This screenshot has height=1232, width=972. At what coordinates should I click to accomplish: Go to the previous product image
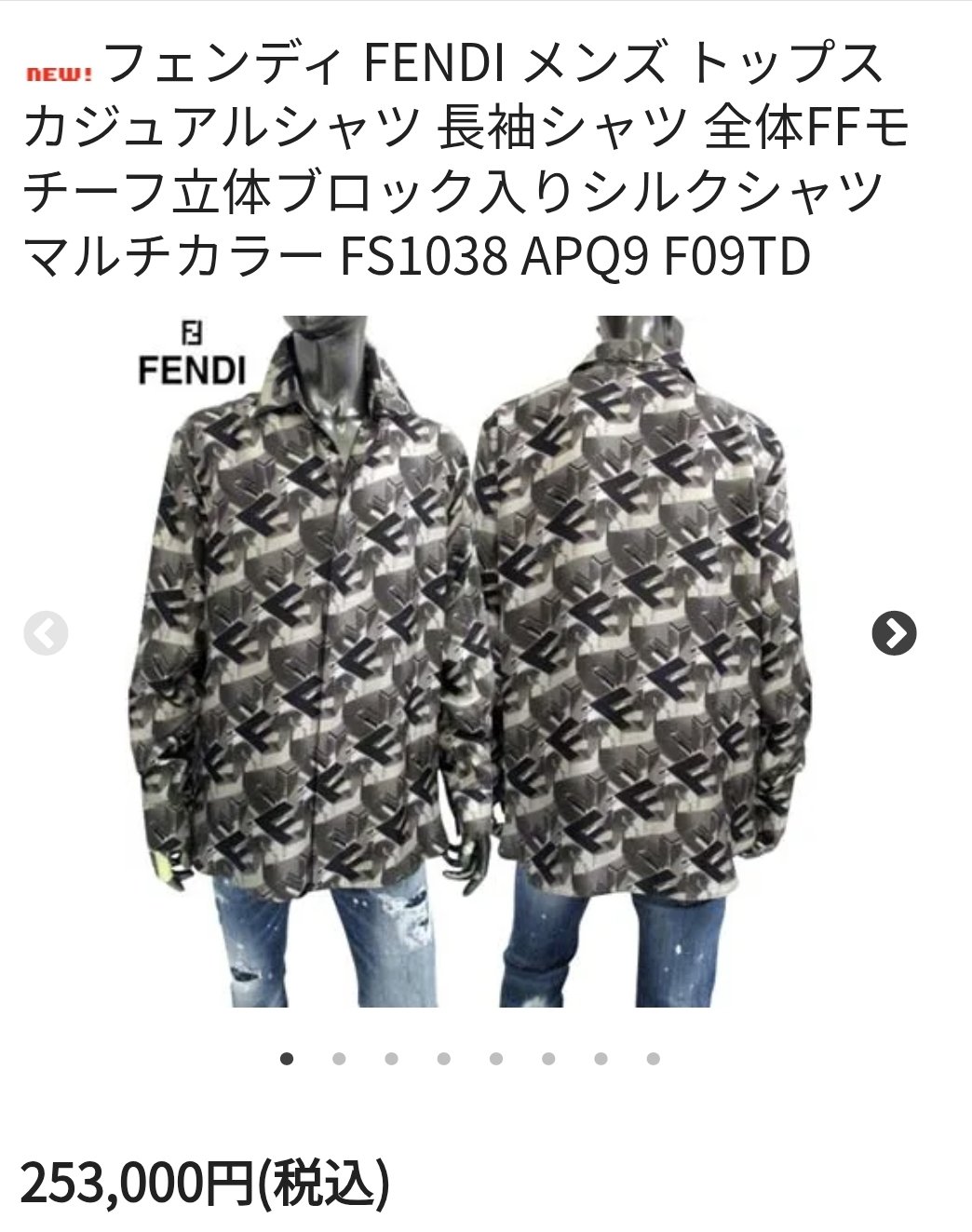[x=46, y=633]
